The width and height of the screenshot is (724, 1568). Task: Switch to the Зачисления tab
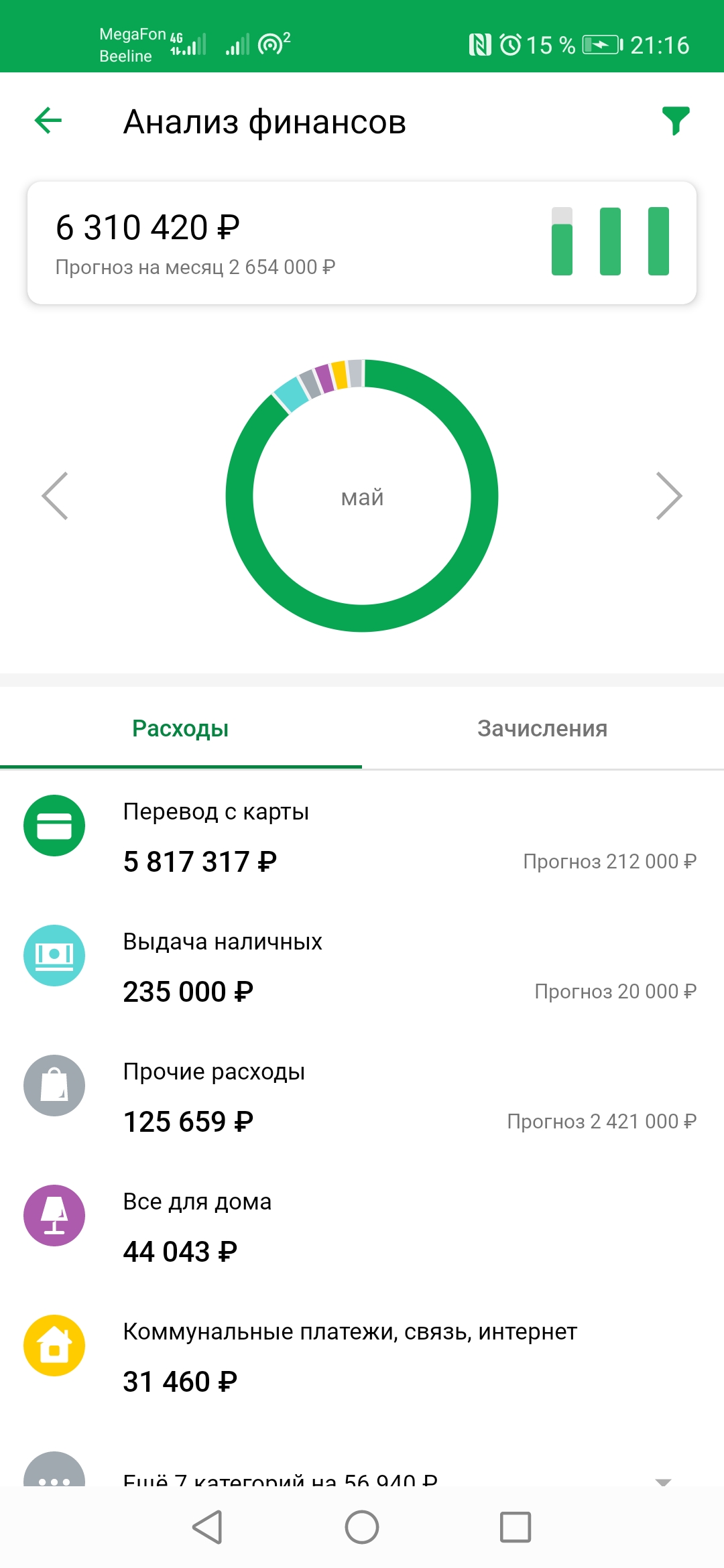542,728
